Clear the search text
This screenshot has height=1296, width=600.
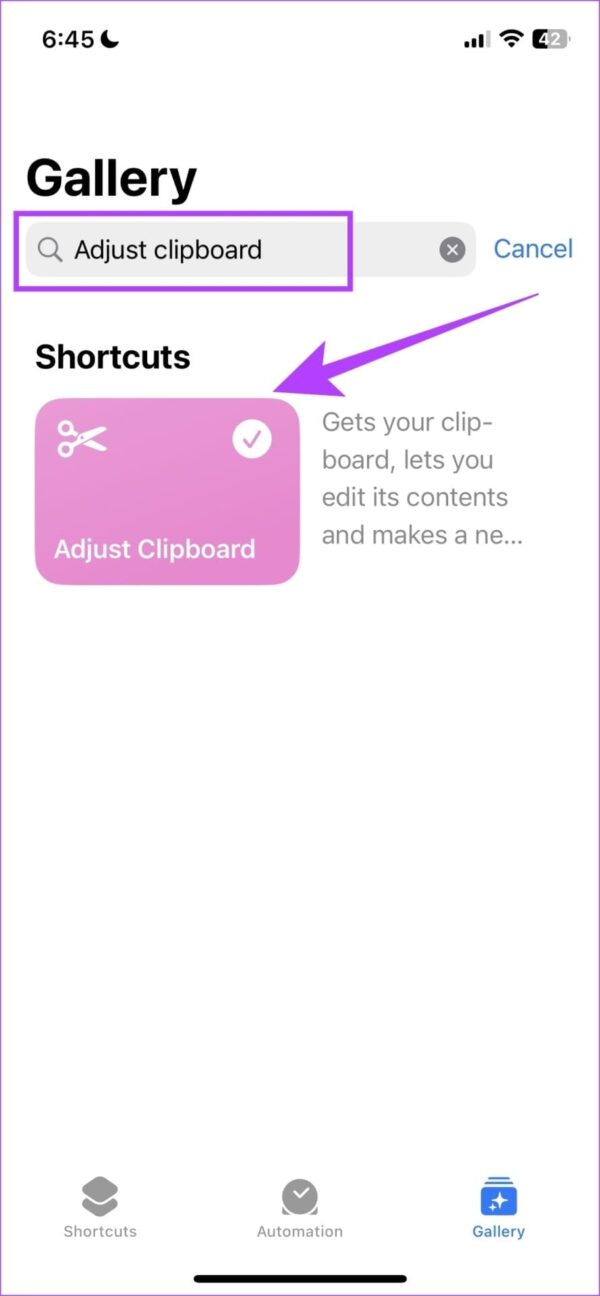point(453,250)
